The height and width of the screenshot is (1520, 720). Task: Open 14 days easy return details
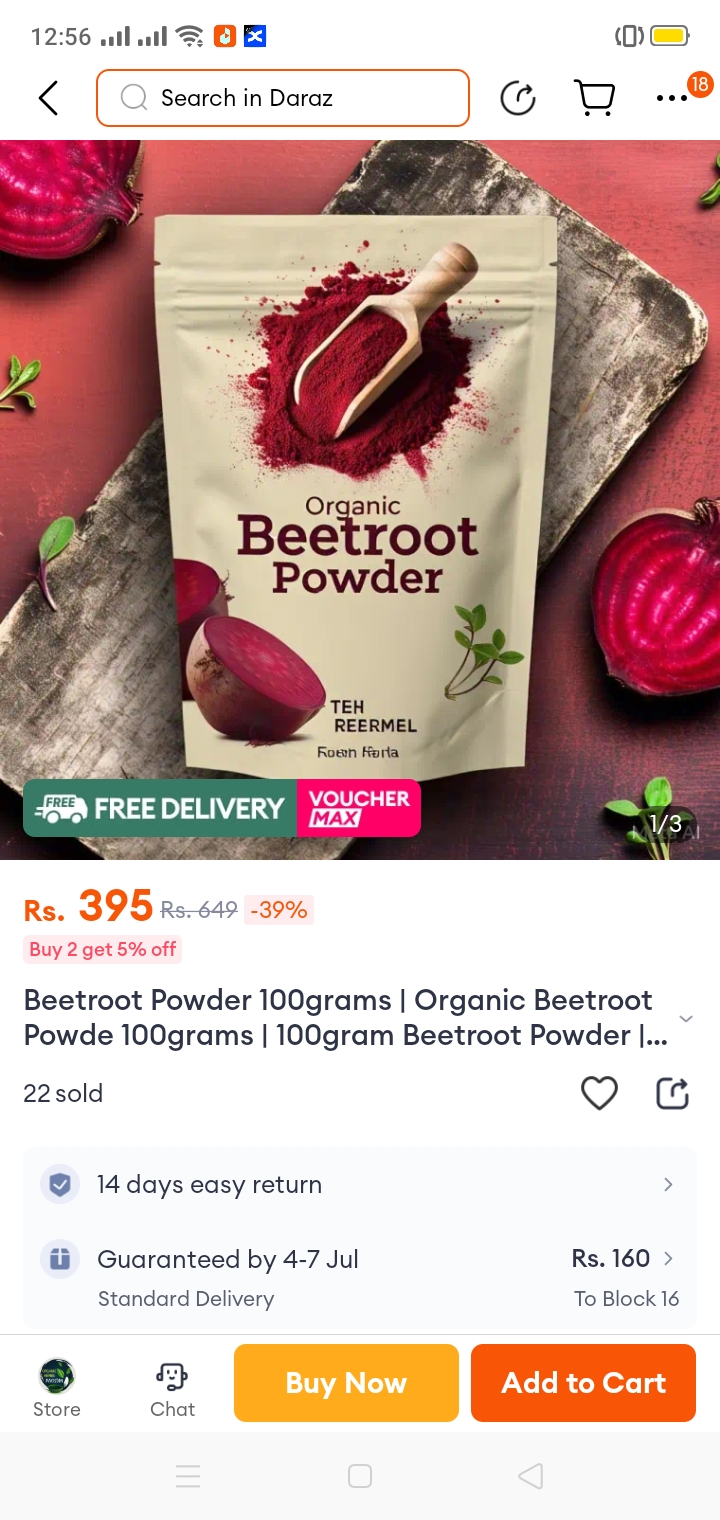(360, 1185)
